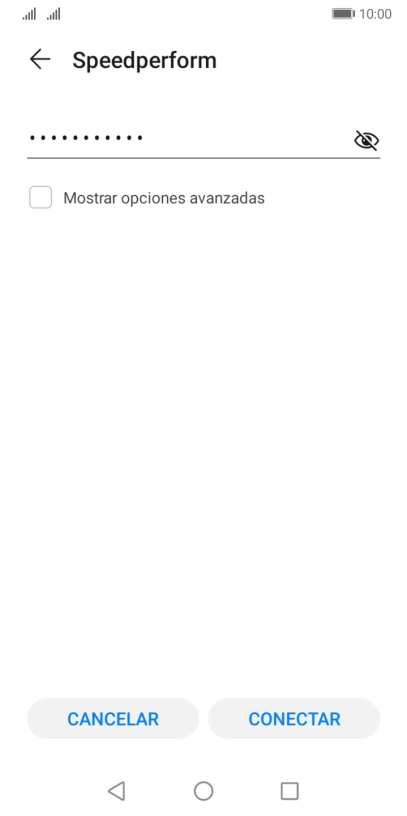The width and height of the screenshot is (407, 816).
Task: Focus the password input field
Action: [x=190, y=138]
